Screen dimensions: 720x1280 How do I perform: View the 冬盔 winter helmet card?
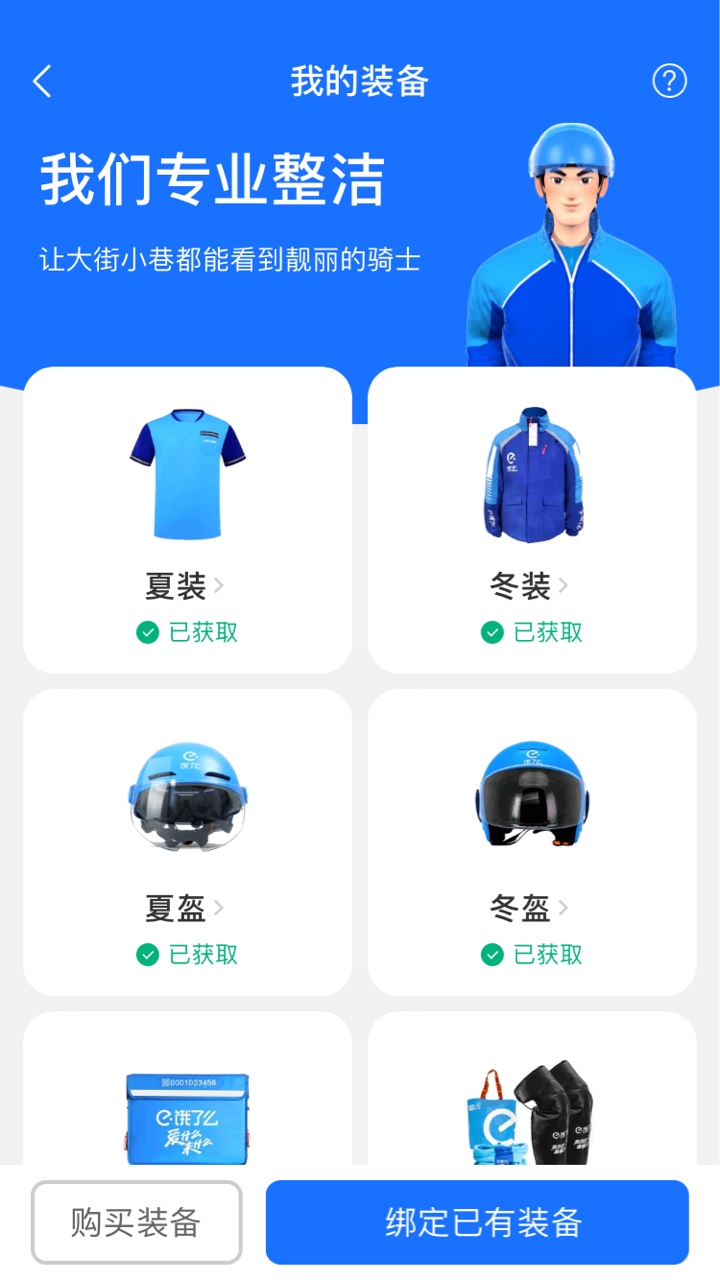tap(531, 842)
